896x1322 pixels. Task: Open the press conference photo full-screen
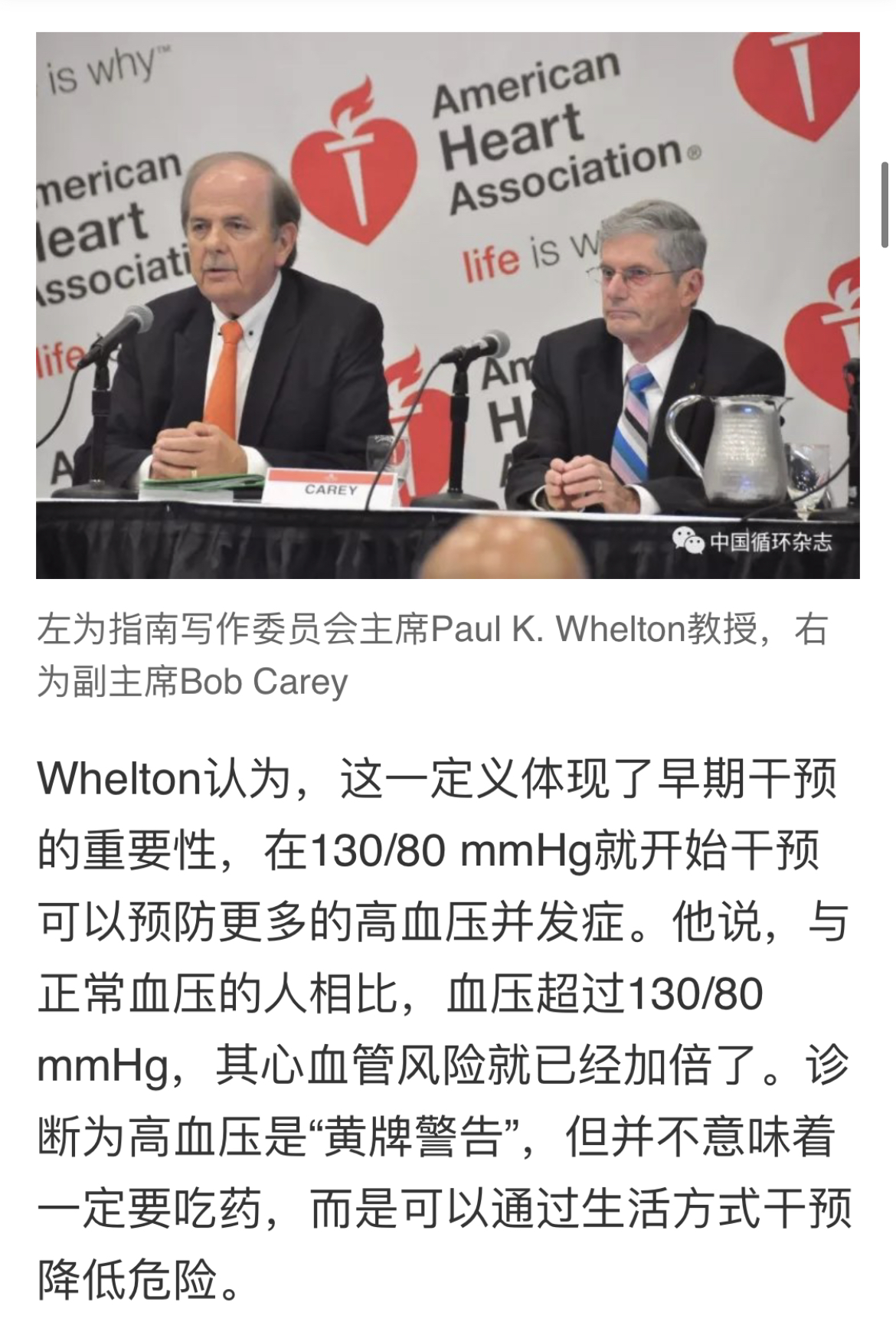coord(447,305)
